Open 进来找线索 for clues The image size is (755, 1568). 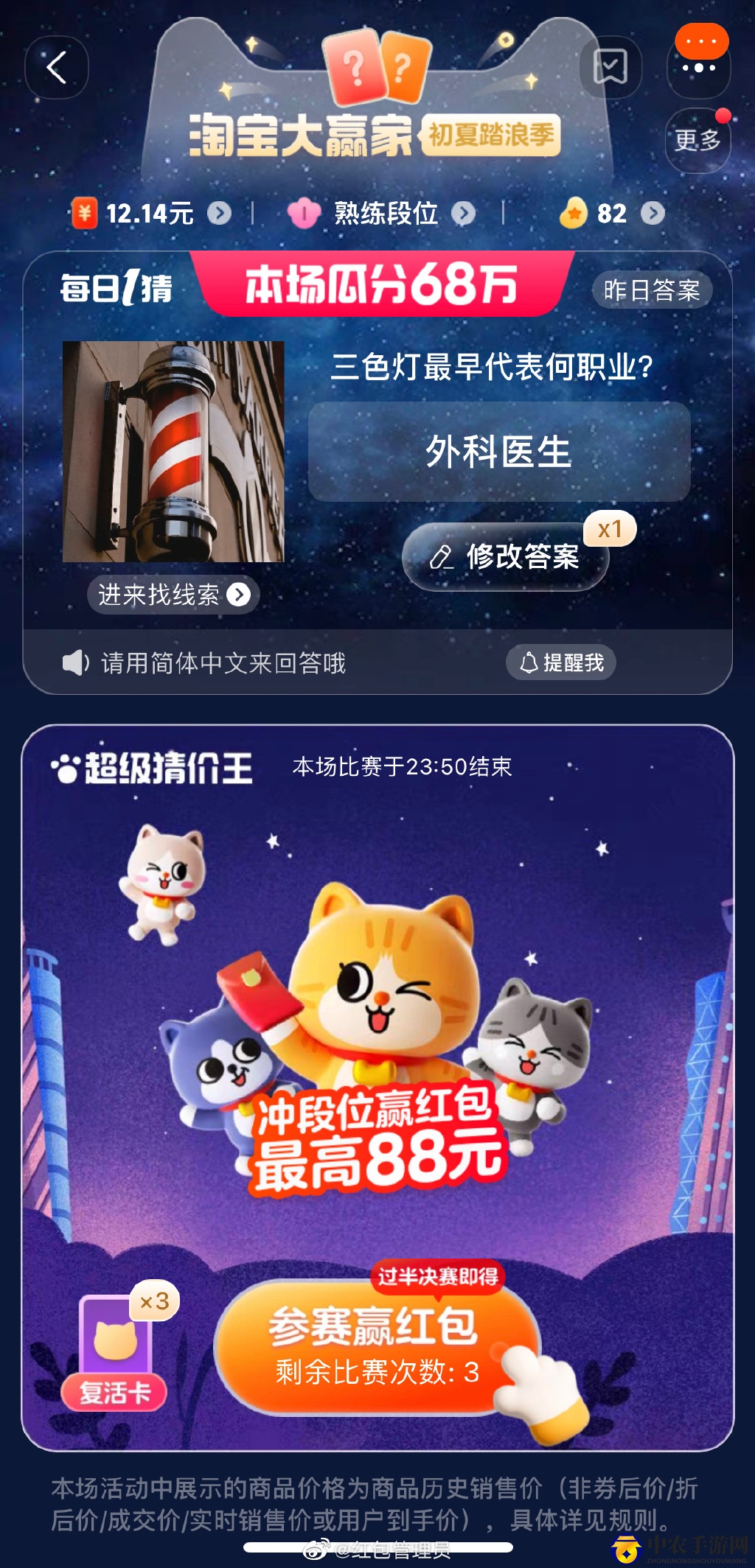pos(174,595)
